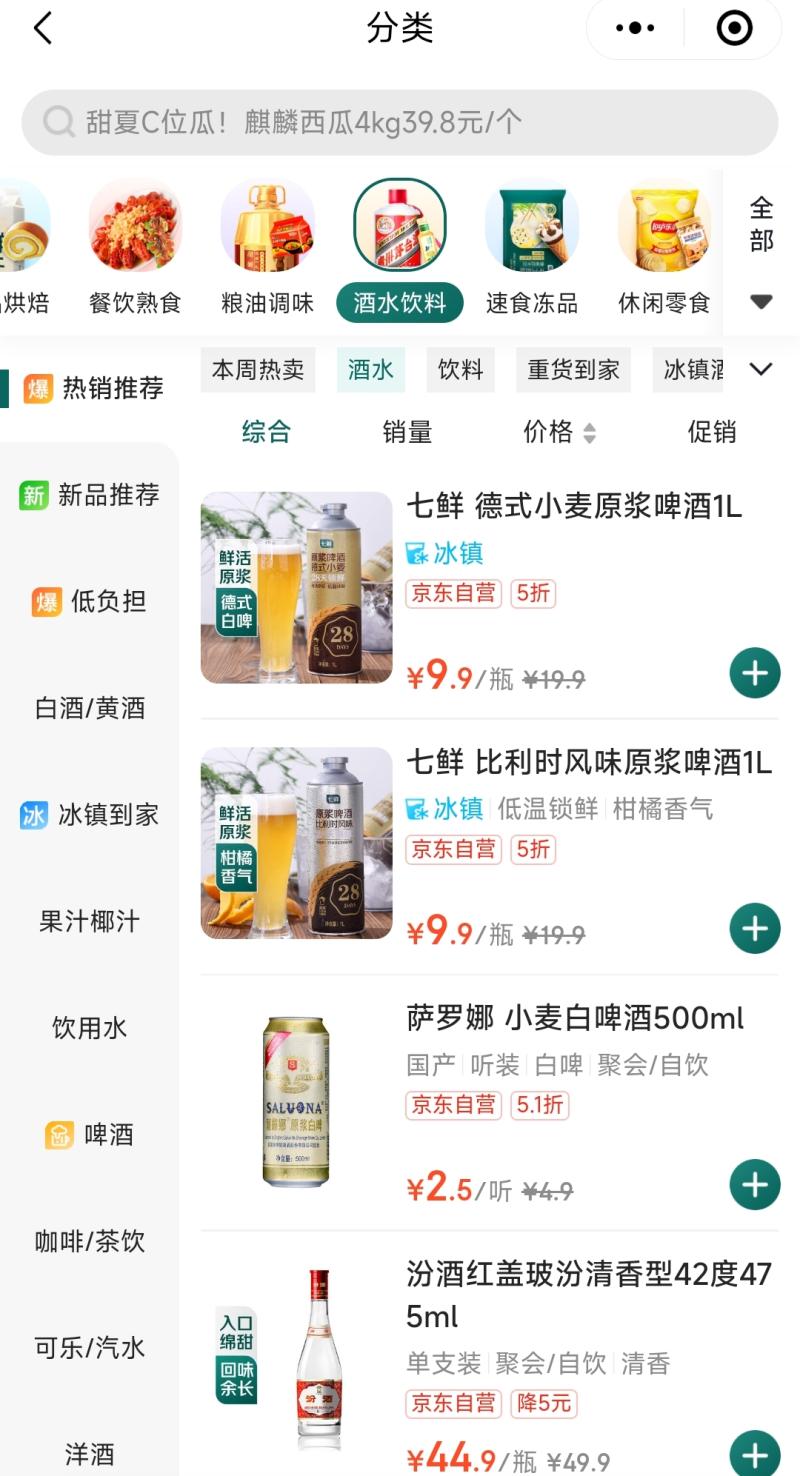
Task: Tap the search box for 麒麟西瓜
Action: [x=400, y=122]
